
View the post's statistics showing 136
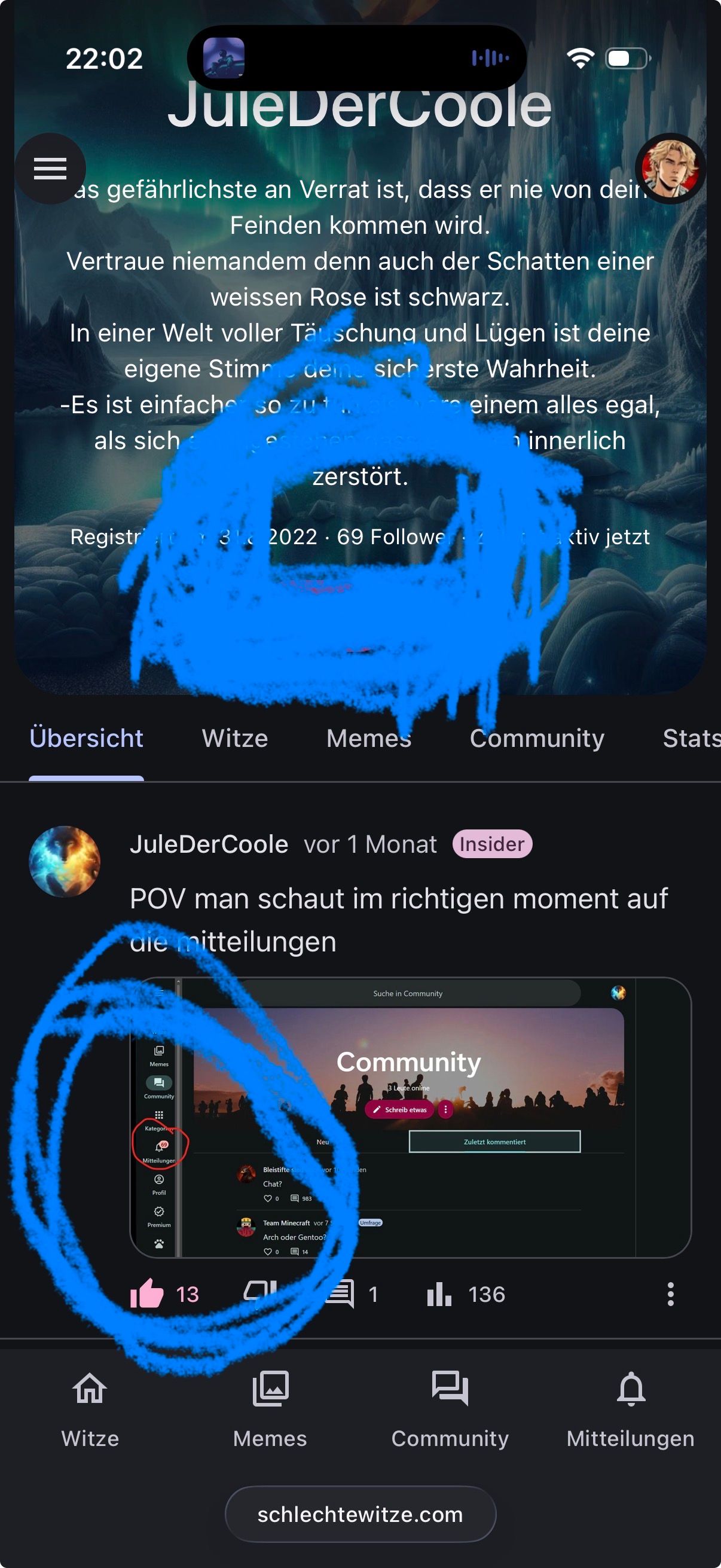[466, 1294]
